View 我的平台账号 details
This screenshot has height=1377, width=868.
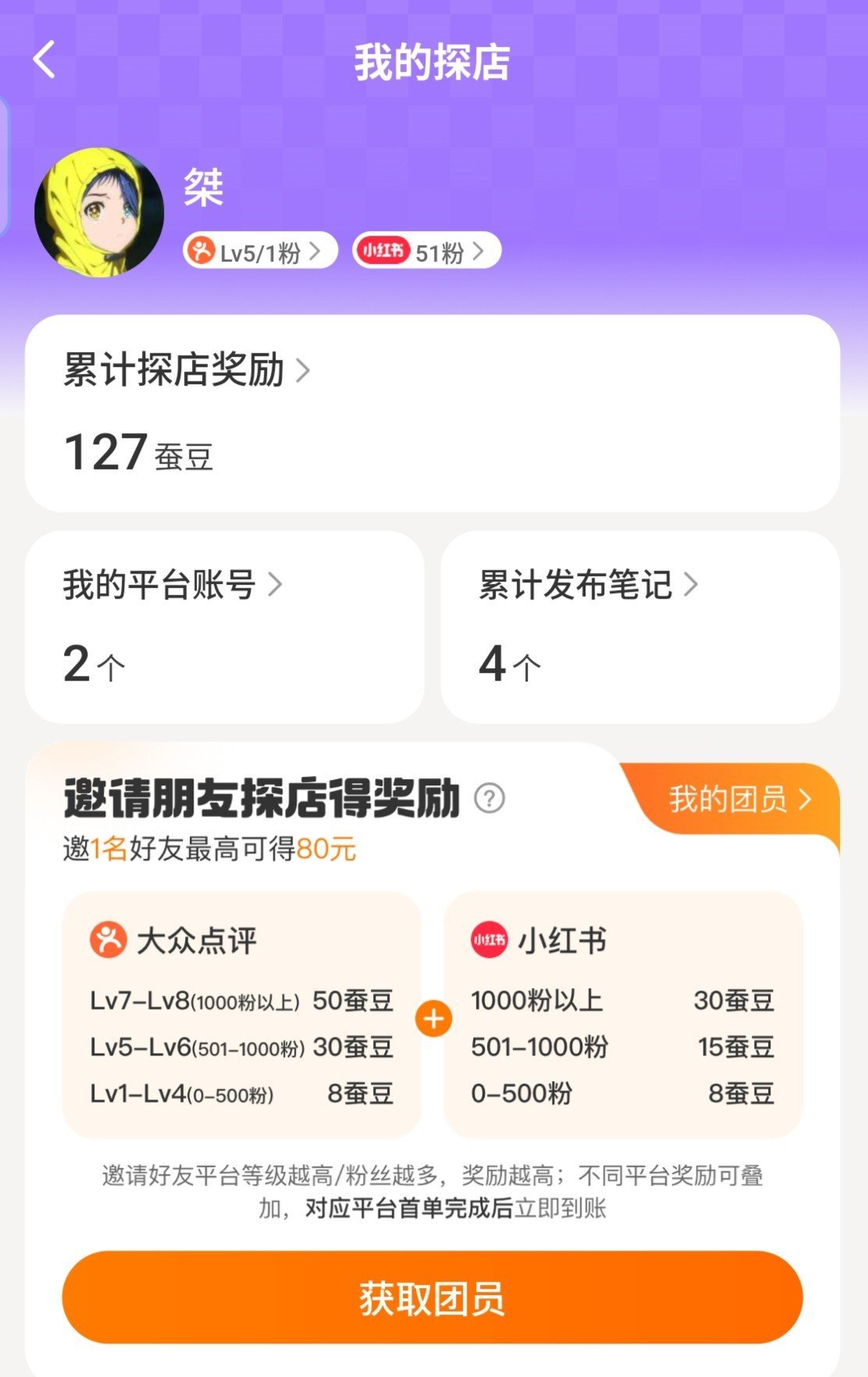(224, 626)
